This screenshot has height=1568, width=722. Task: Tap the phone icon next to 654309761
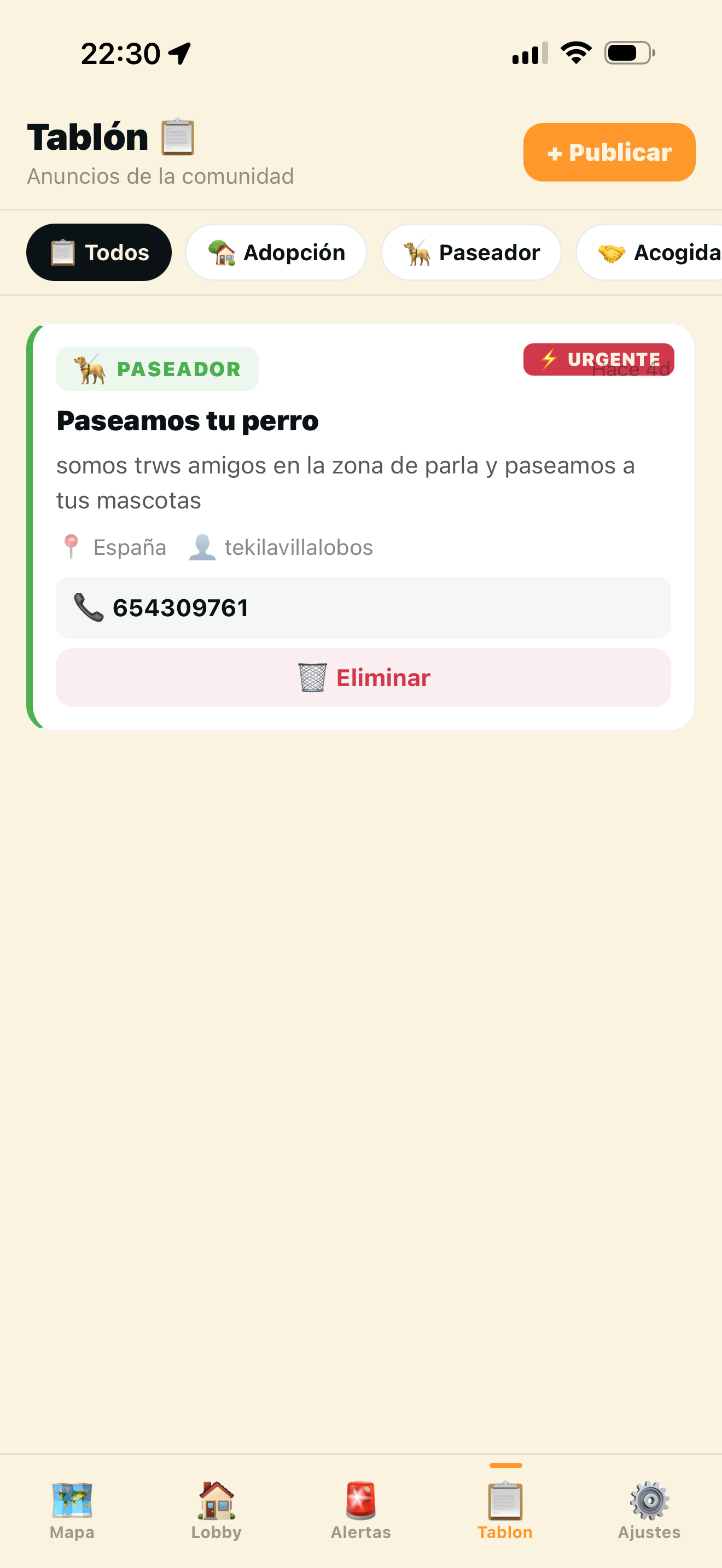87,607
